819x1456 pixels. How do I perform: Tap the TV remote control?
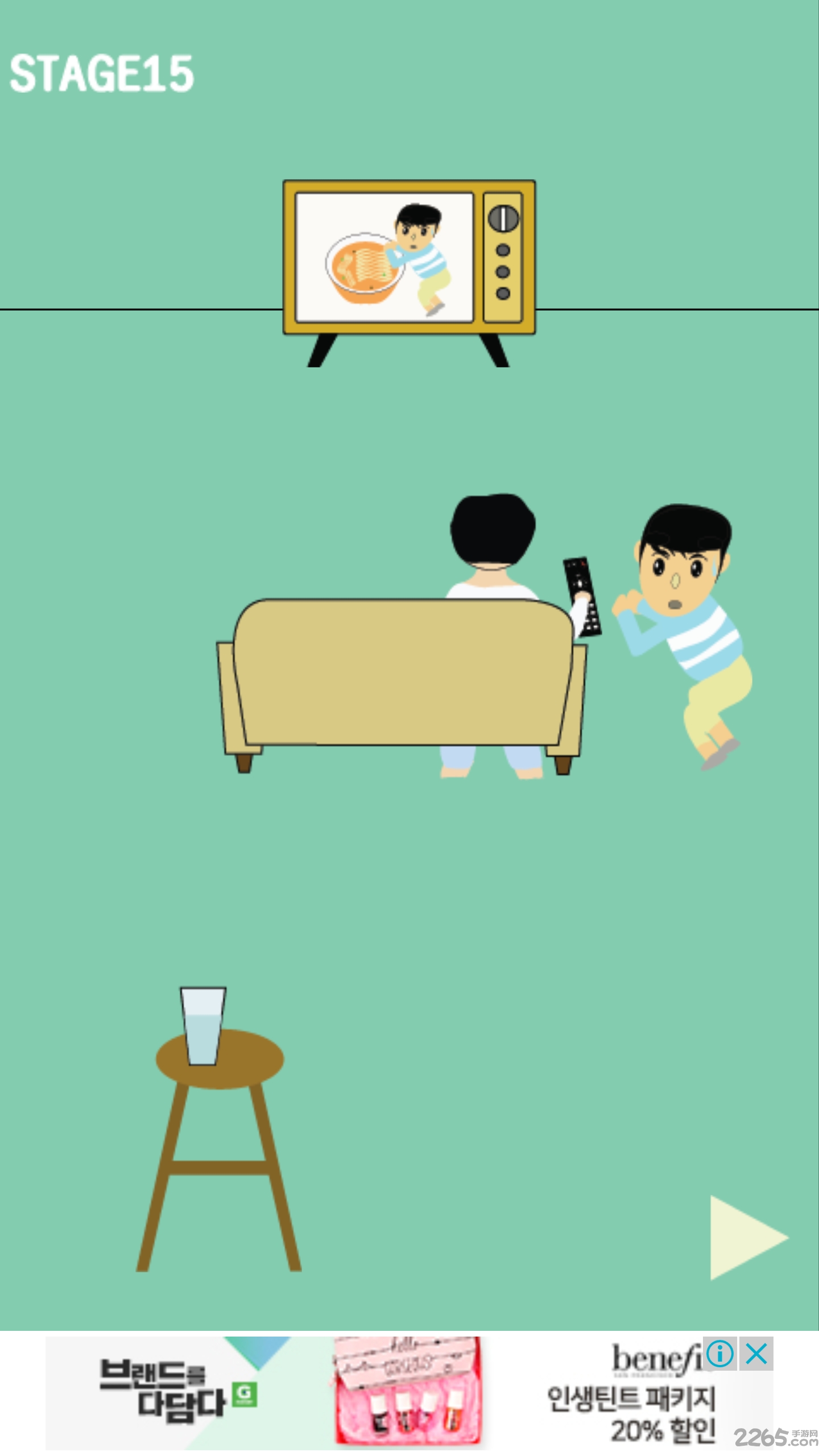click(582, 595)
